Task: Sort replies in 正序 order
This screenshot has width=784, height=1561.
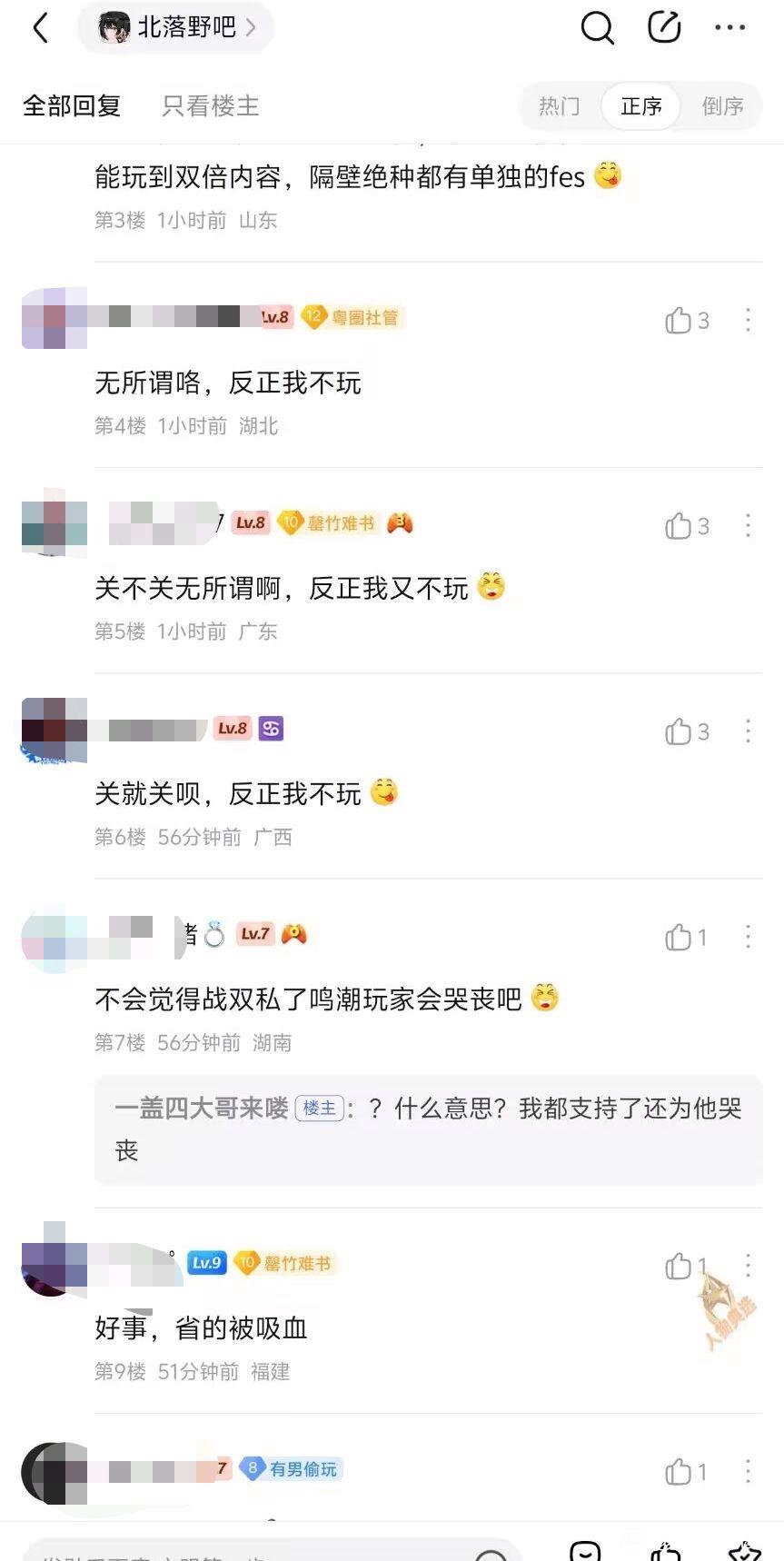Action: 640,106
